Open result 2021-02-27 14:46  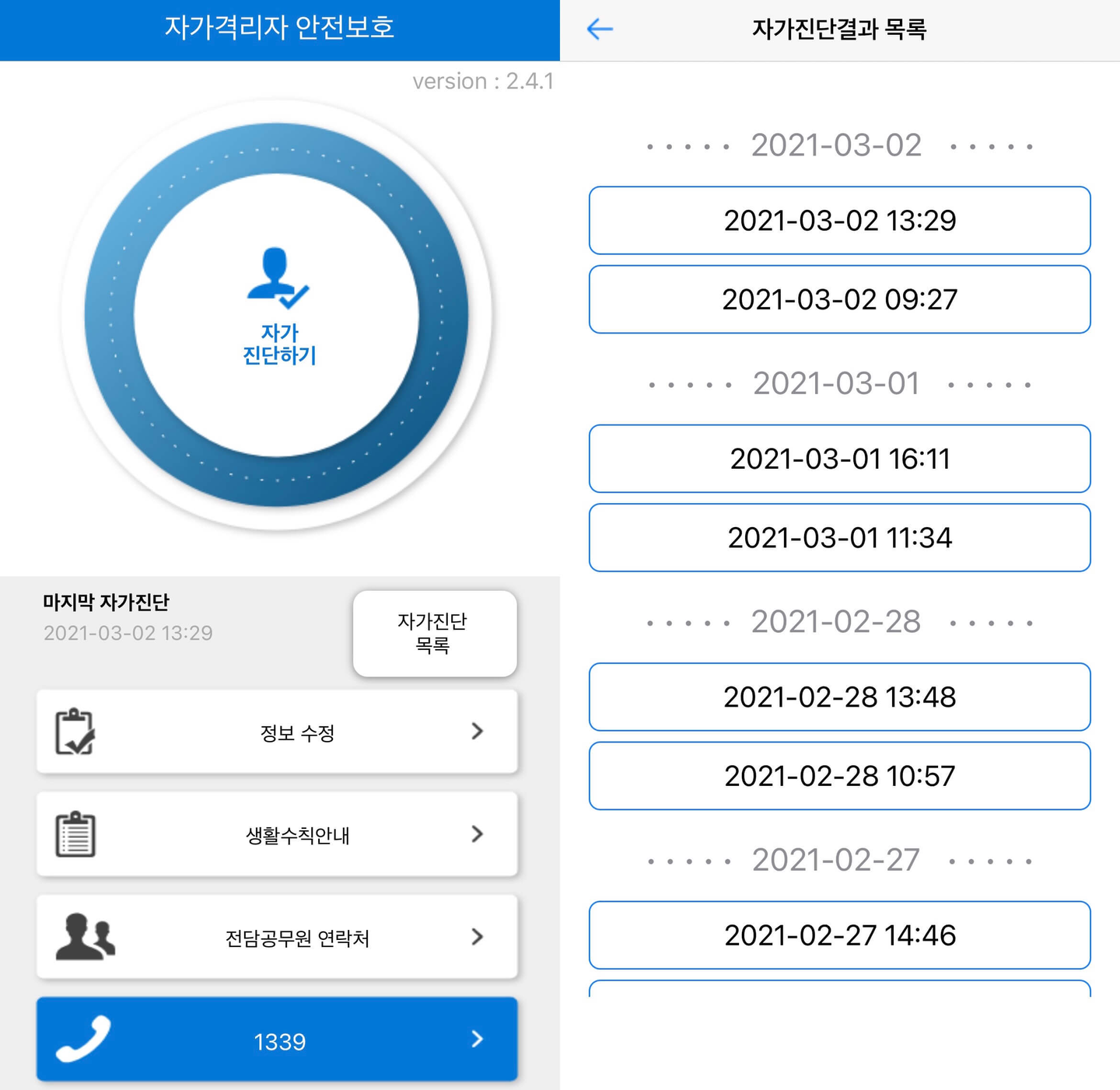coord(839,935)
